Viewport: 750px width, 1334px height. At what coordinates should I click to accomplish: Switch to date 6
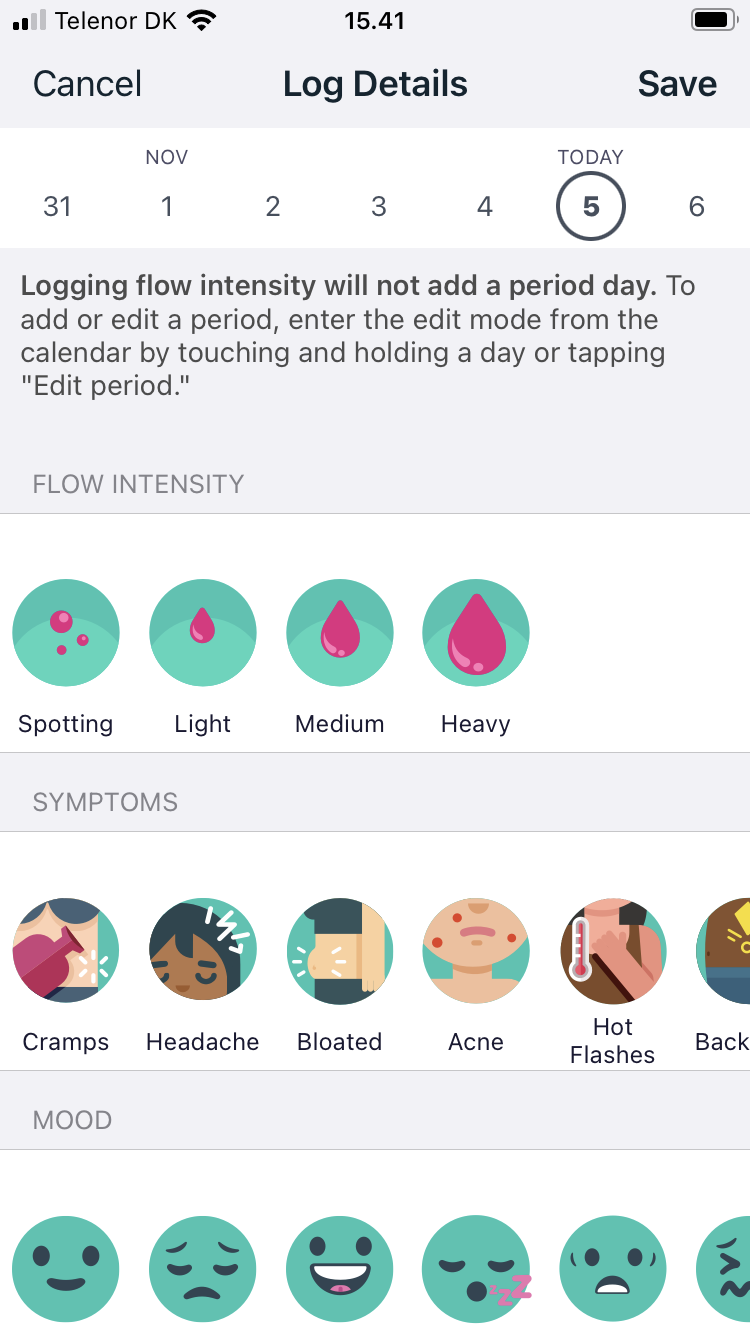pos(697,207)
